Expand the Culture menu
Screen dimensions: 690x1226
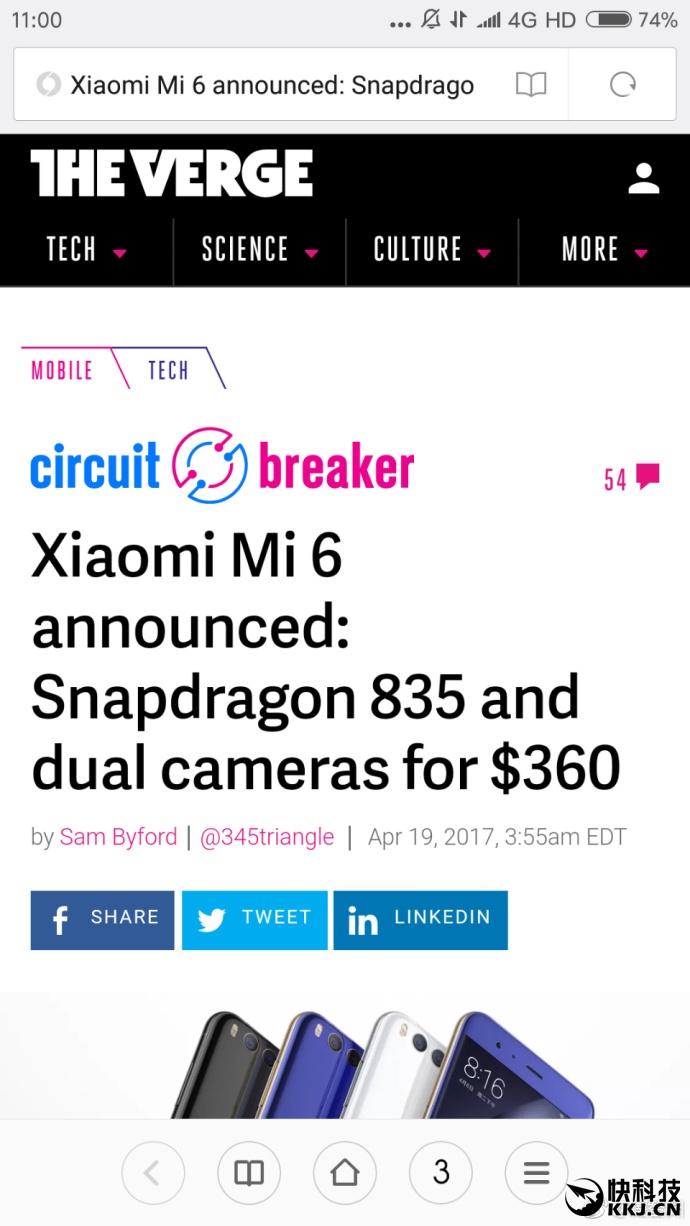coord(432,250)
